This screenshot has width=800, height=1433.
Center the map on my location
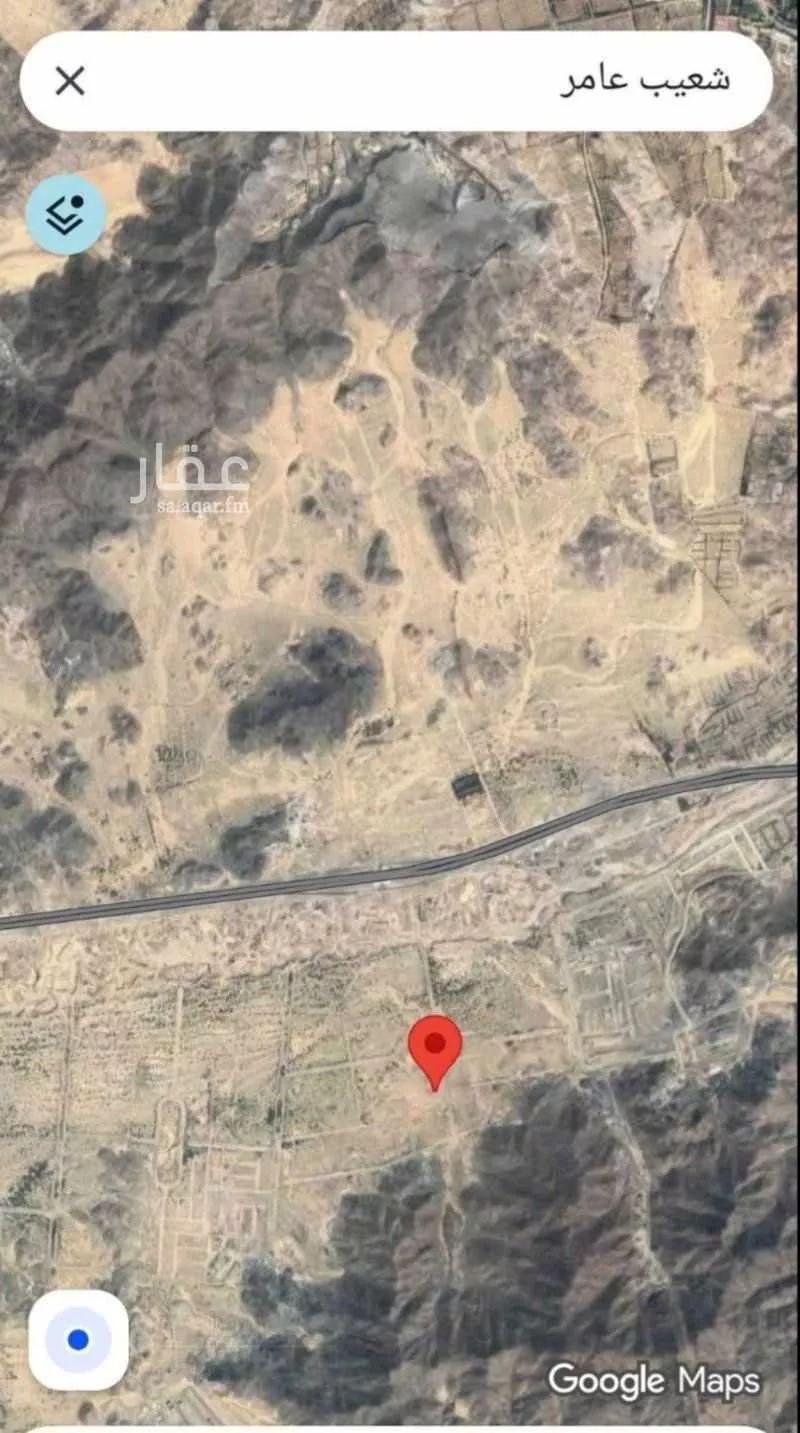(78, 1340)
